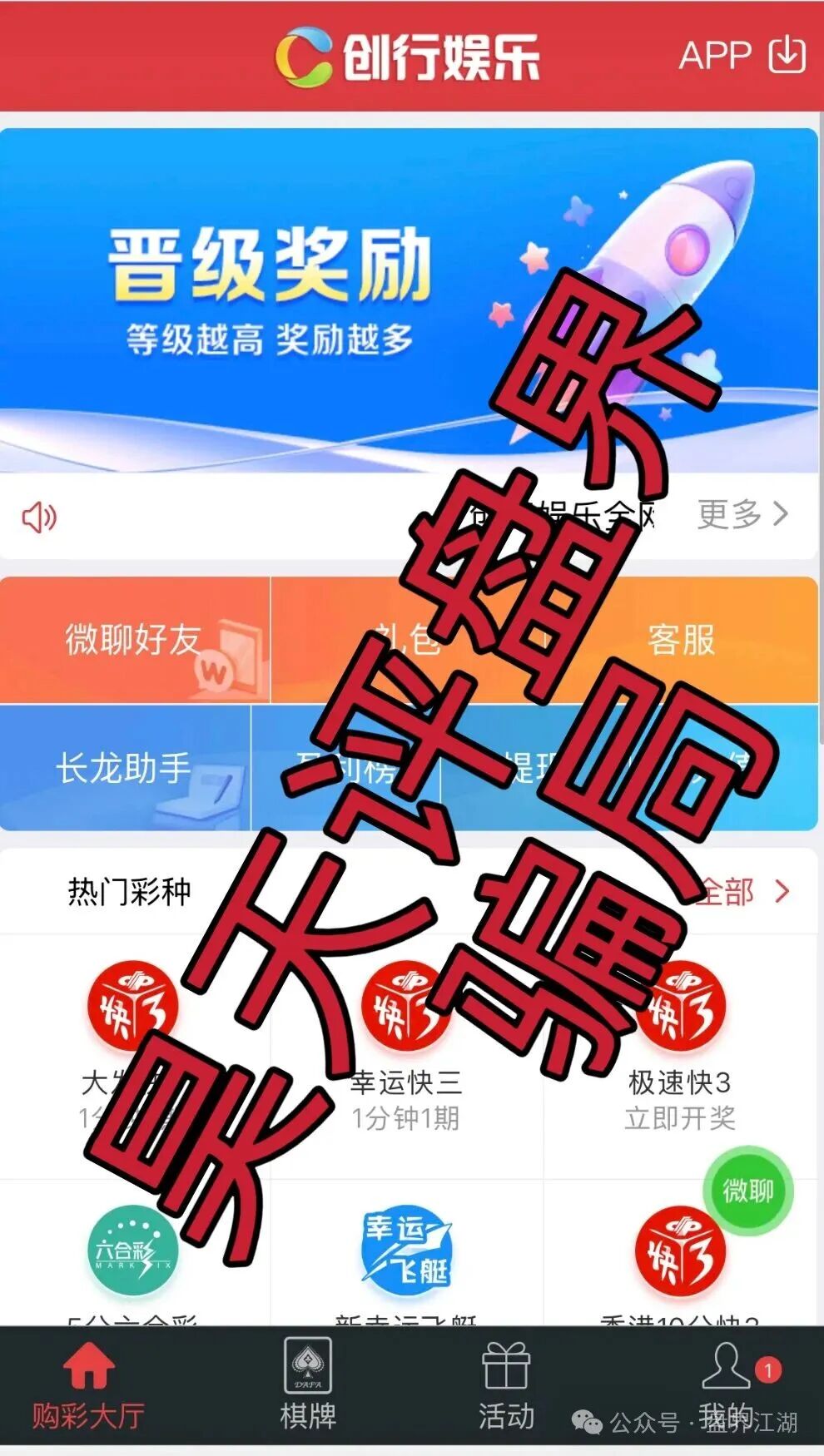This screenshot has width=824, height=1456.
Task: Open 长龙助手
Action: click(125, 767)
